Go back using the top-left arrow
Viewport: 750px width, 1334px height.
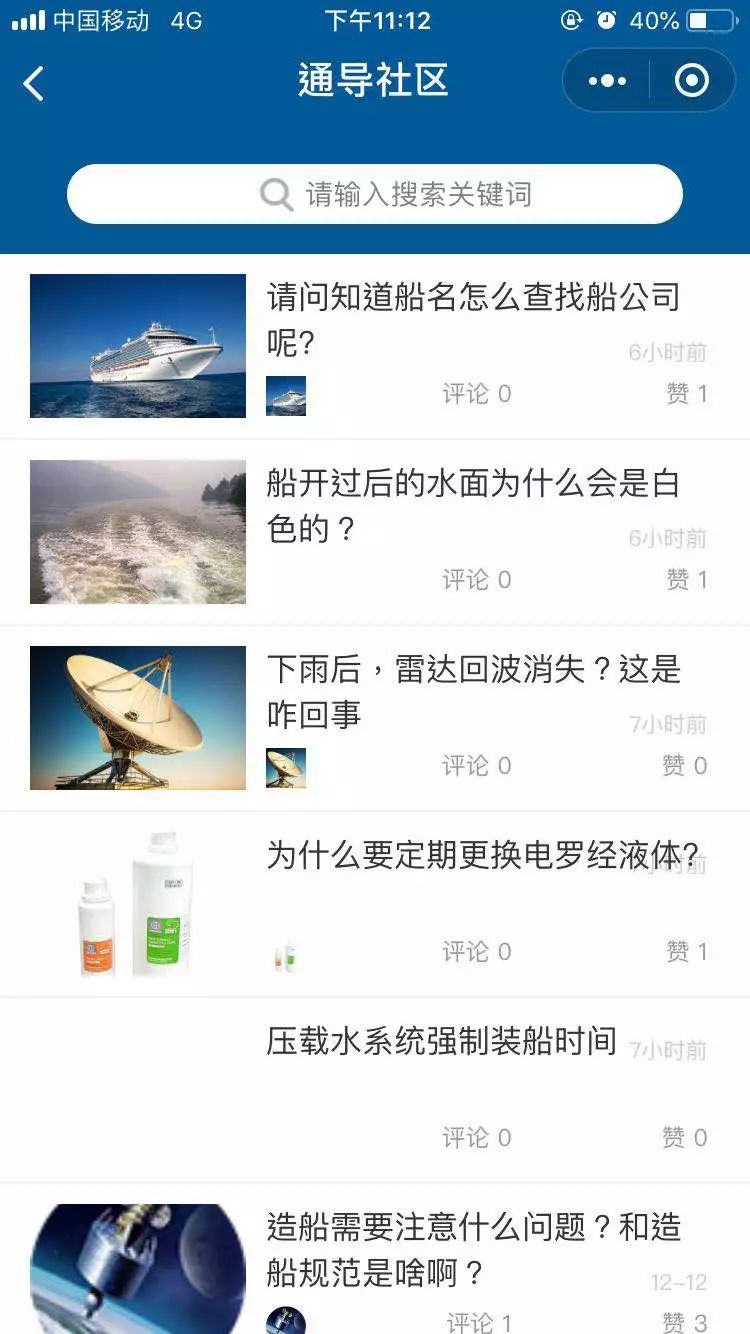point(34,82)
